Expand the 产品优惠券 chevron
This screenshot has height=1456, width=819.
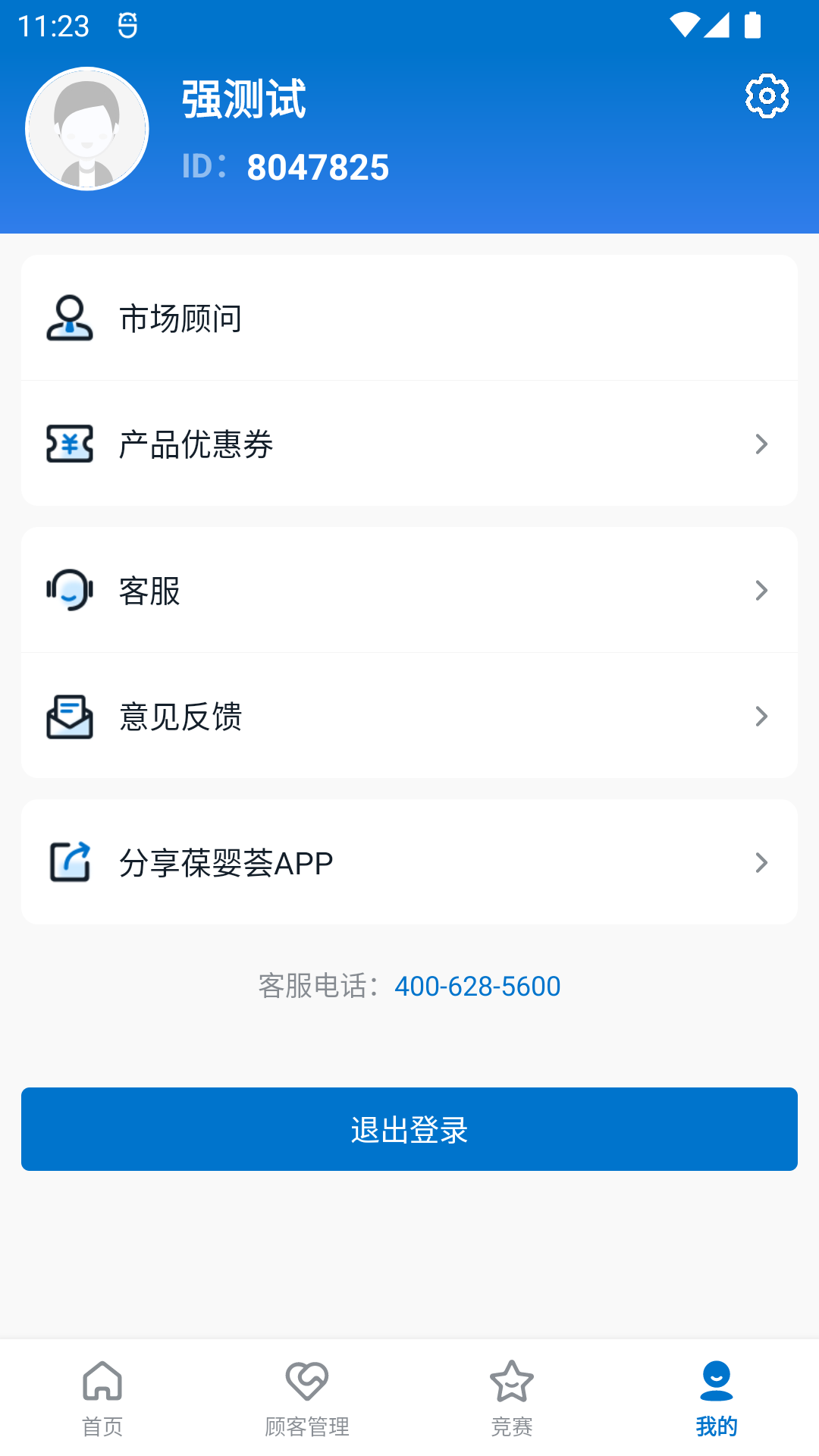pyautogui.click(x=761, y=444)
